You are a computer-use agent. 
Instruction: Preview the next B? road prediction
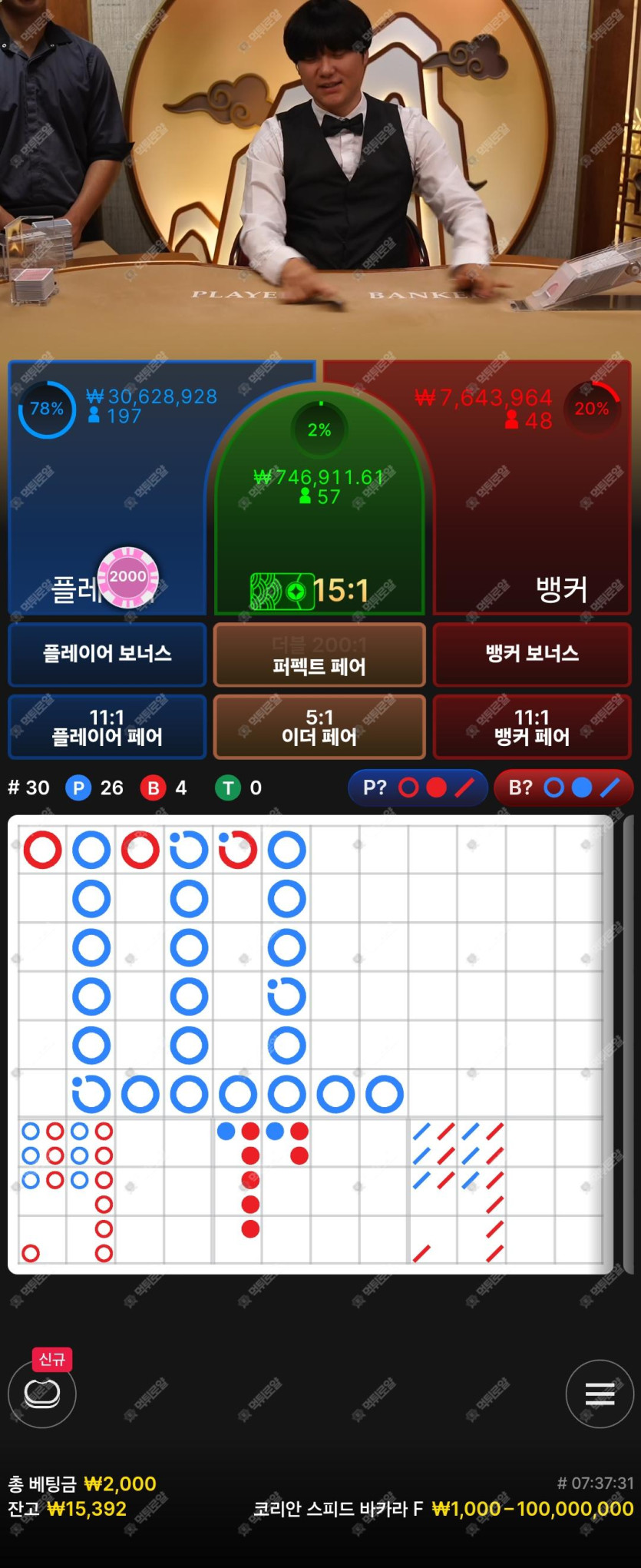click(563, 787)
